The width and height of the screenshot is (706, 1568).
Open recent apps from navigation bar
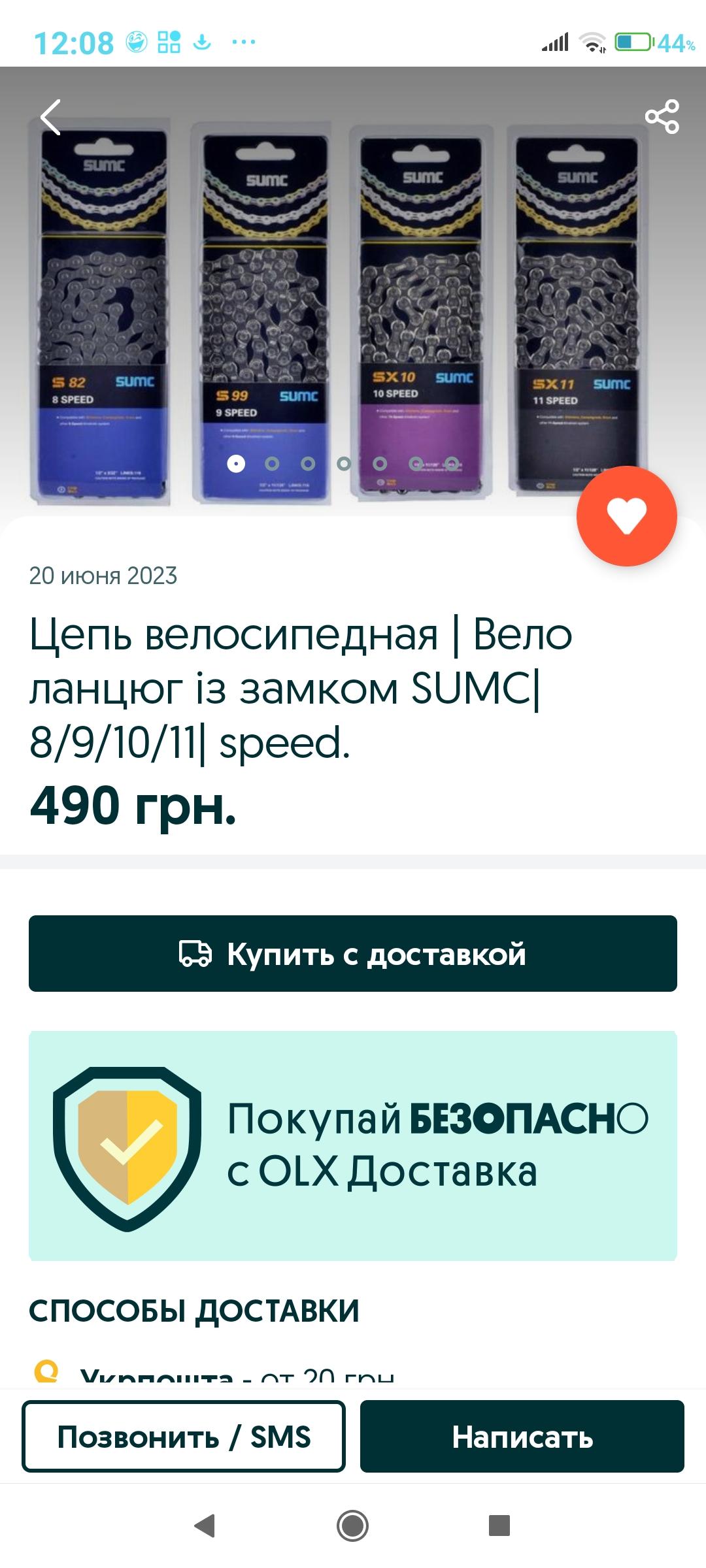click(x=499, y=1526)
